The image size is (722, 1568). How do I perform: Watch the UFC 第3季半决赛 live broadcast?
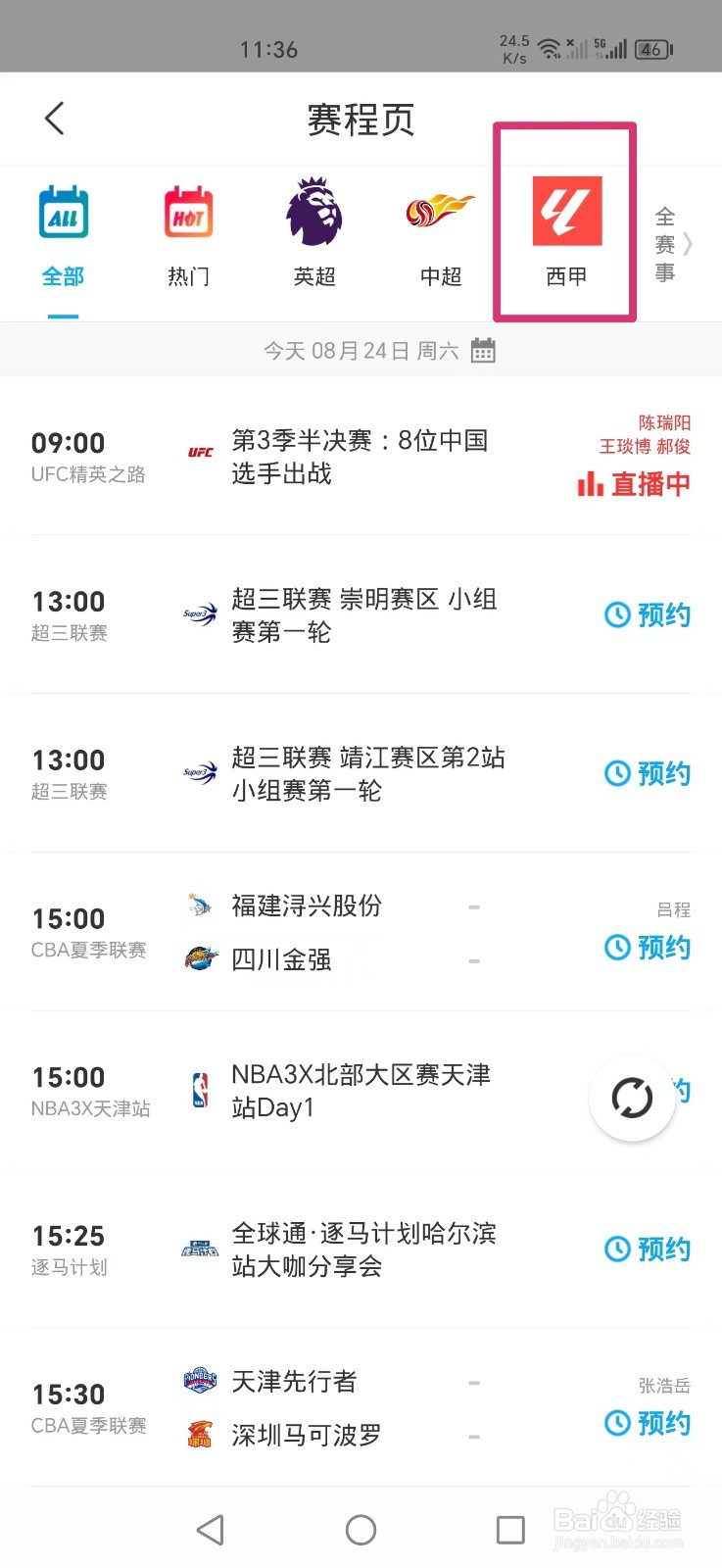pos(635,483)
